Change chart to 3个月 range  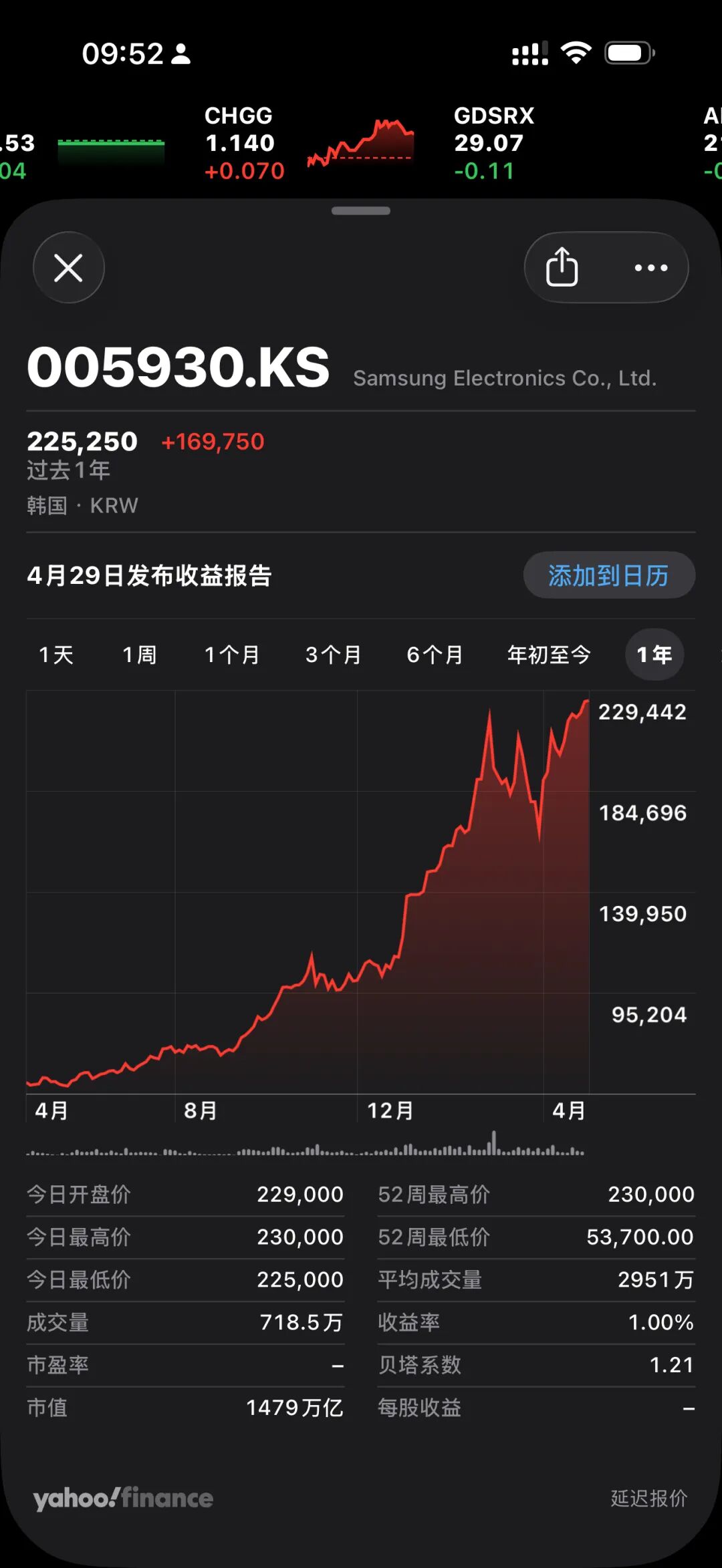(334, 655)
